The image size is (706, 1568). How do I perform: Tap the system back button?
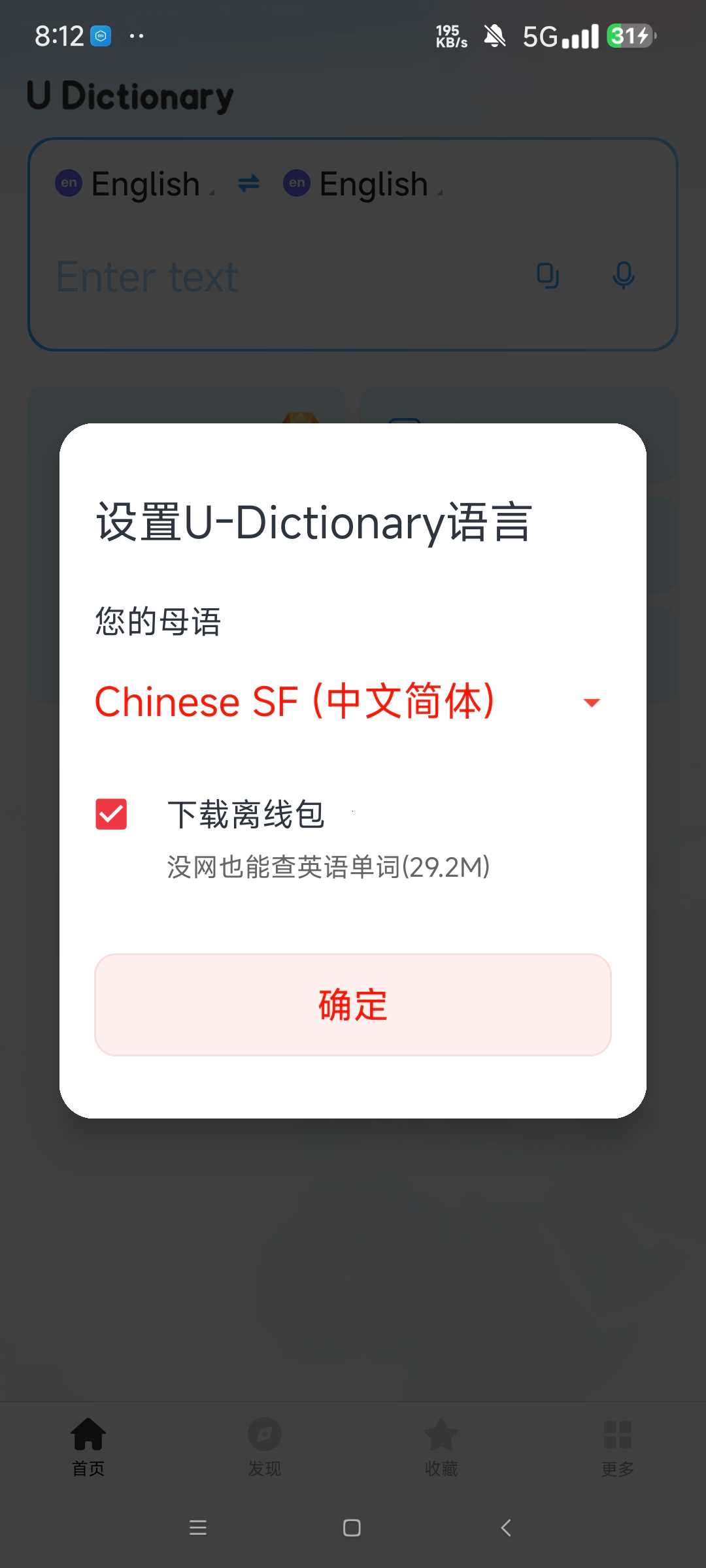click(505, 1527)
